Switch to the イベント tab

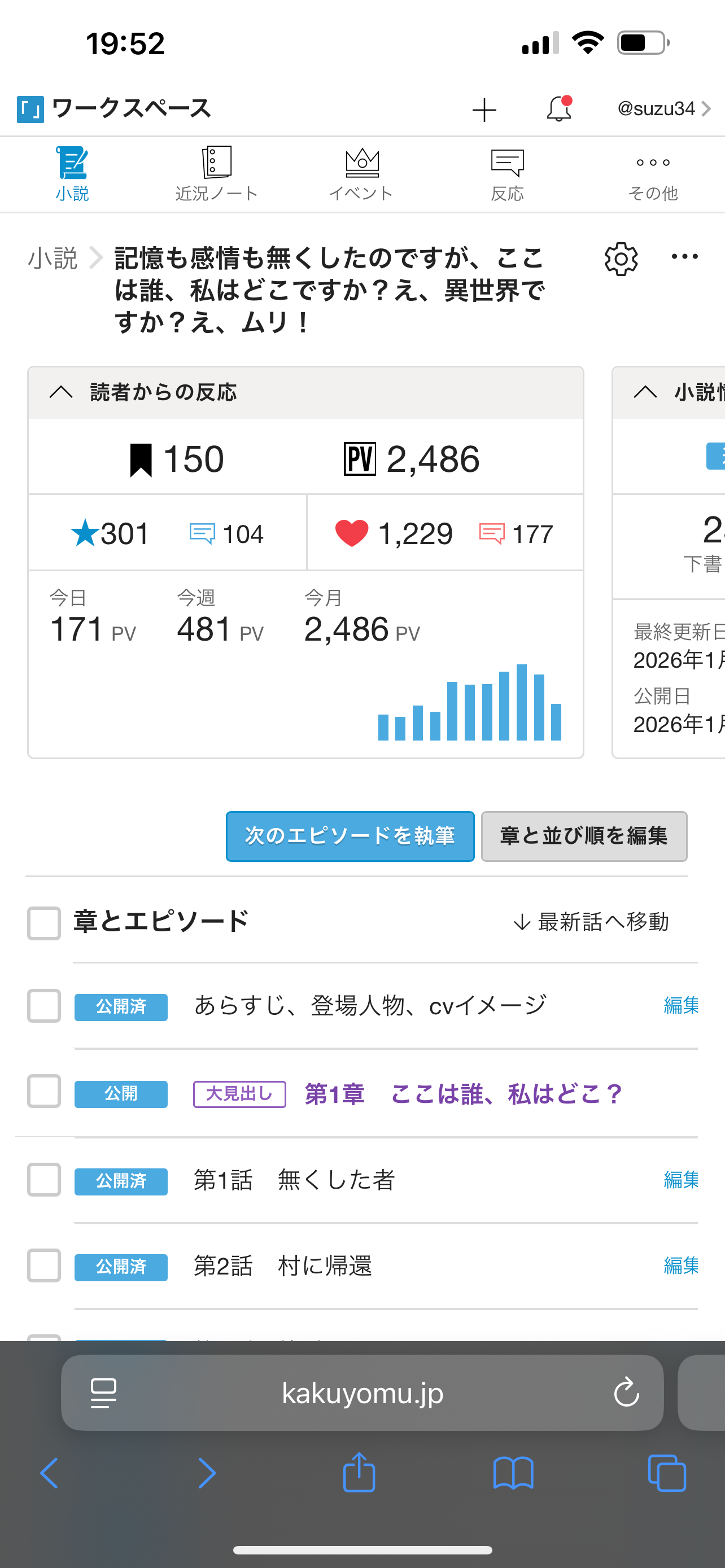pos(361,174)
